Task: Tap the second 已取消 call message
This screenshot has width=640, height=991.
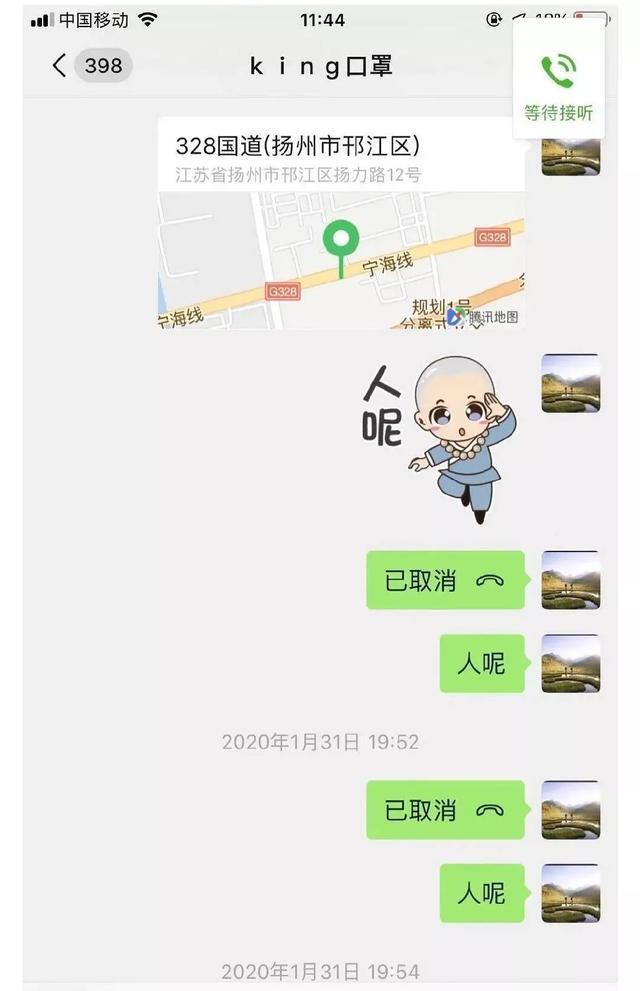Action: 445,810
